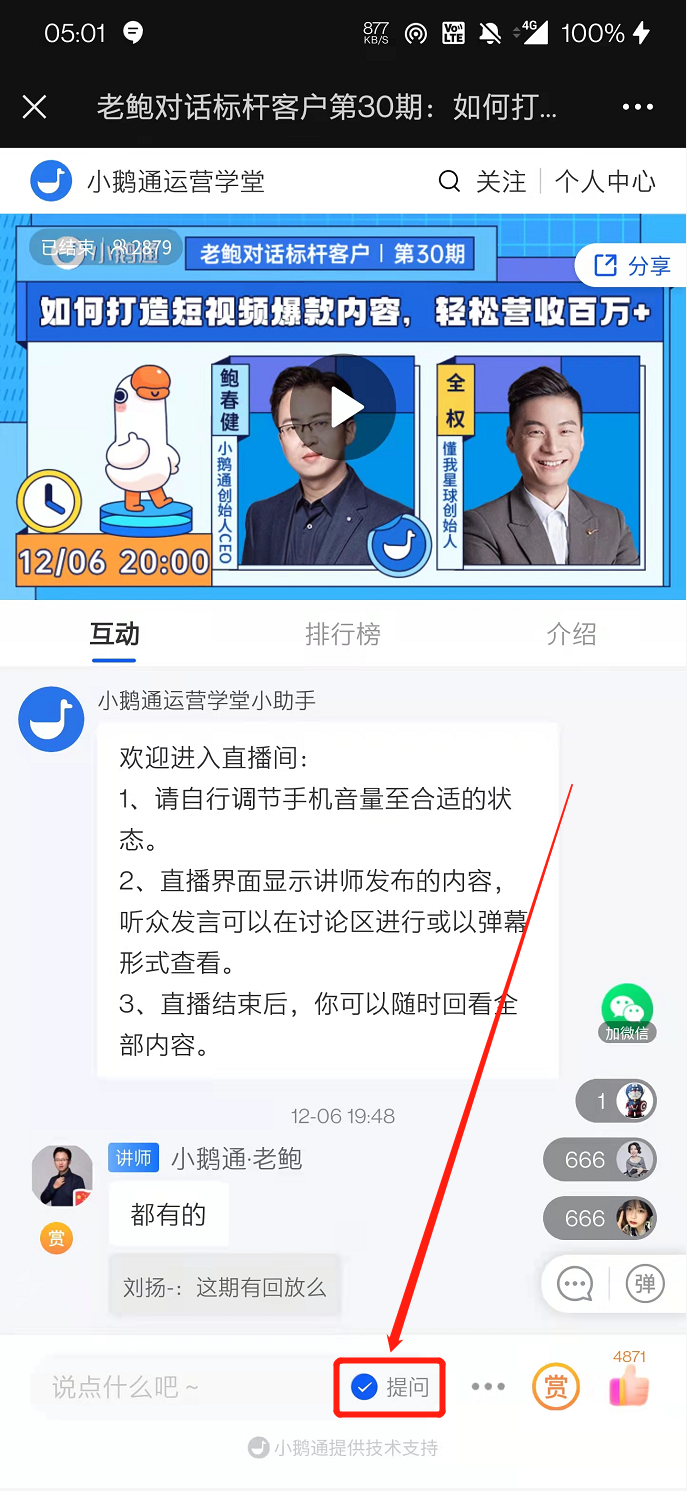Open 个人中心 personal center
The height and width of the screenshot is (1491, 687).
pyautogui.click(x=605, y=181)
